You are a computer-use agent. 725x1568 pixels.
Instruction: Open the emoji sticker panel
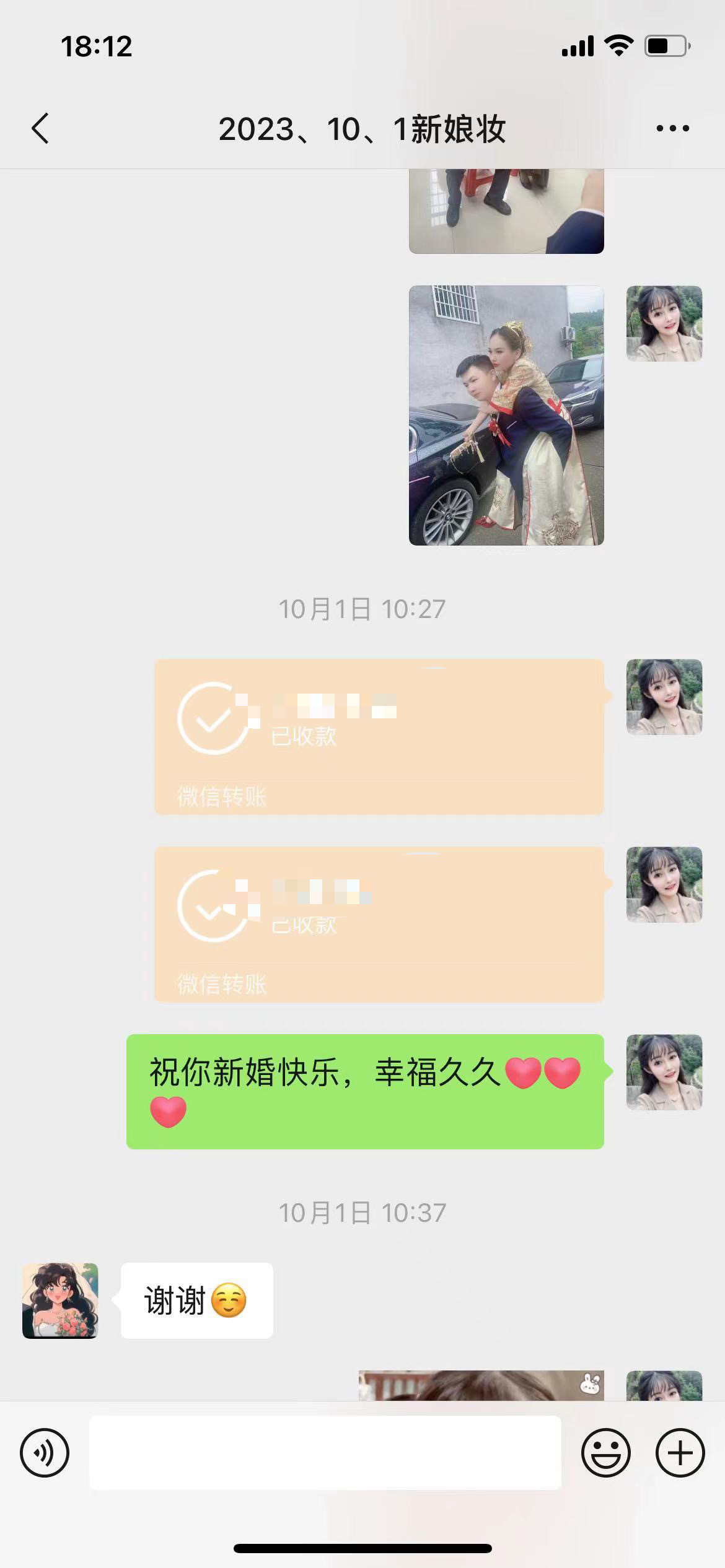tap(606, 1452)
